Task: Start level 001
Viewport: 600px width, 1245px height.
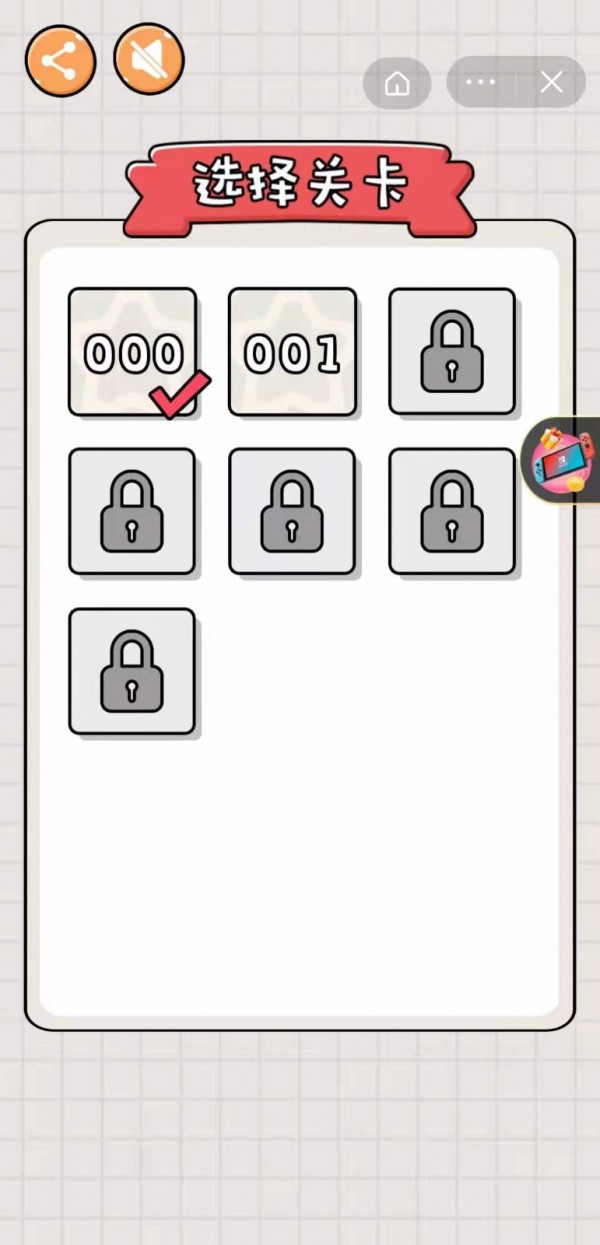Action: pos(292,352)
